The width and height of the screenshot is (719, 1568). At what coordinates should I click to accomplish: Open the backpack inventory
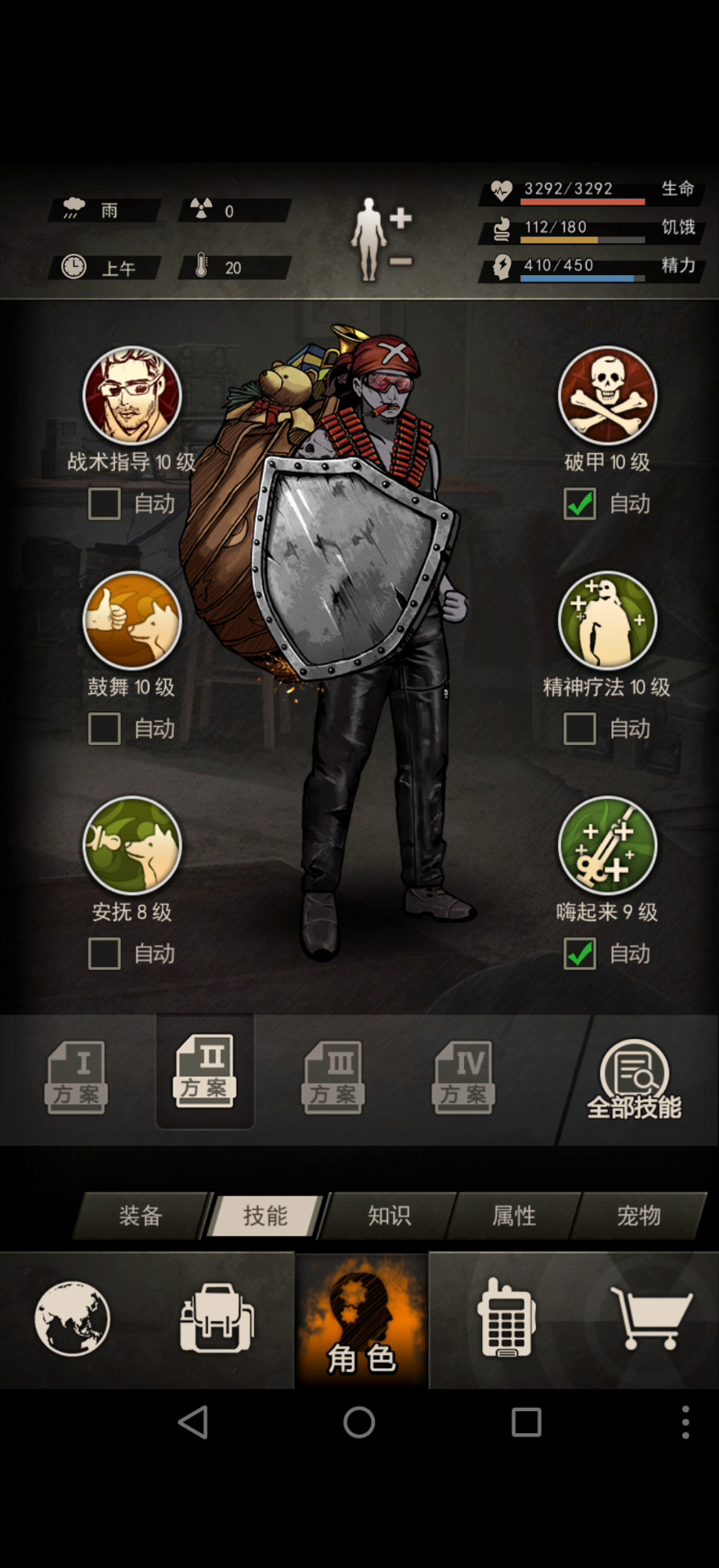tap(217, 1318)
